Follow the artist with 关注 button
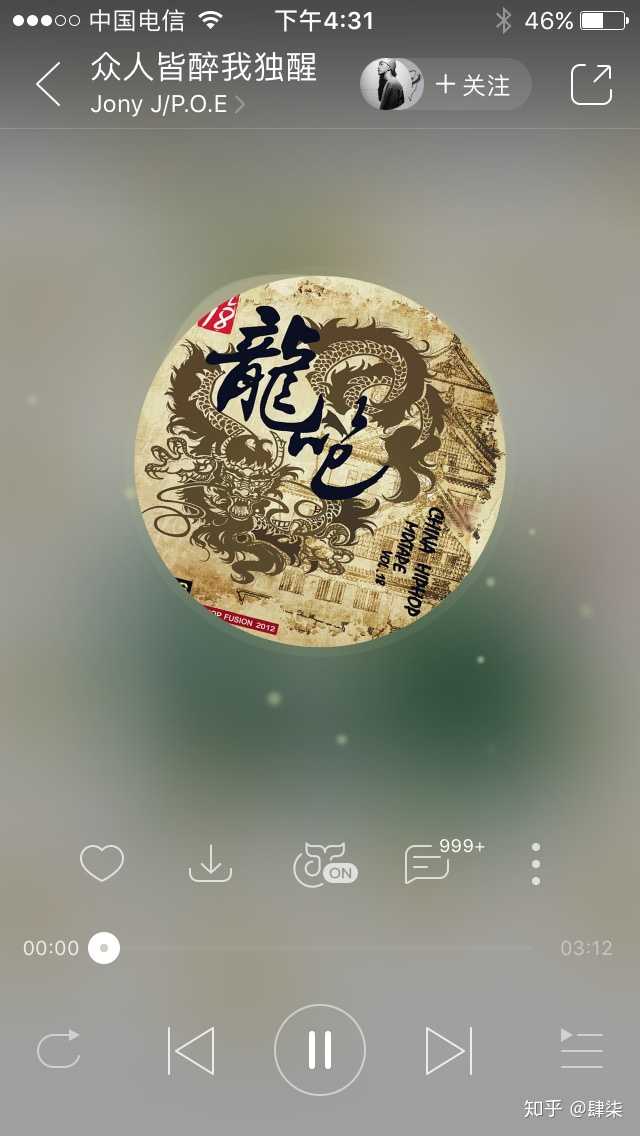Image resolution: width=640 pixels, height=1136 pixels. pos(472,85)
